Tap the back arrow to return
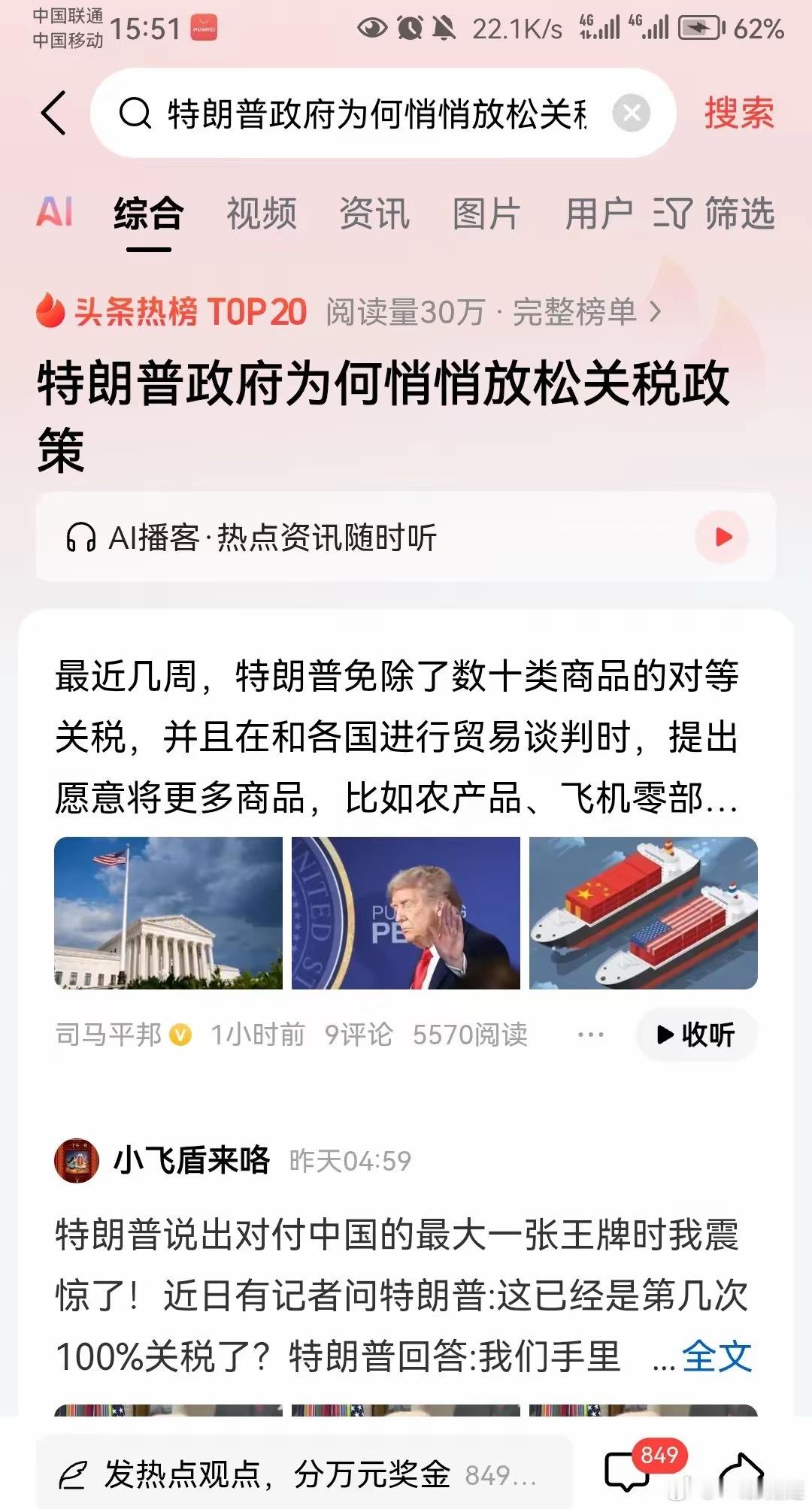This screenshot has width=812, height=1509. pyautogui.click(x=54, y=113)
